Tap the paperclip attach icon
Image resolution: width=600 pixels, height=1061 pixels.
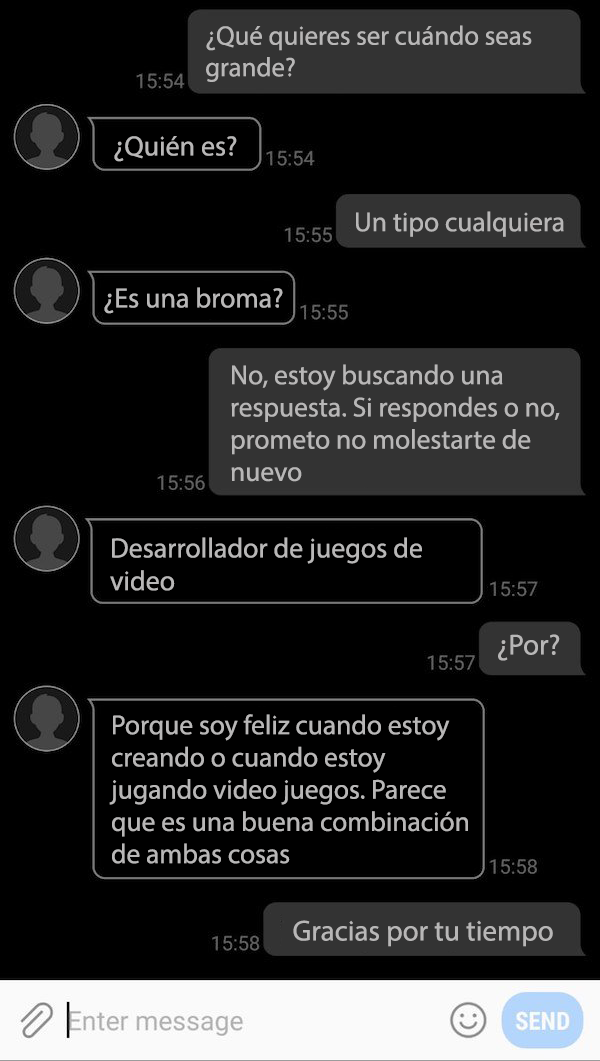(37, 1020)
